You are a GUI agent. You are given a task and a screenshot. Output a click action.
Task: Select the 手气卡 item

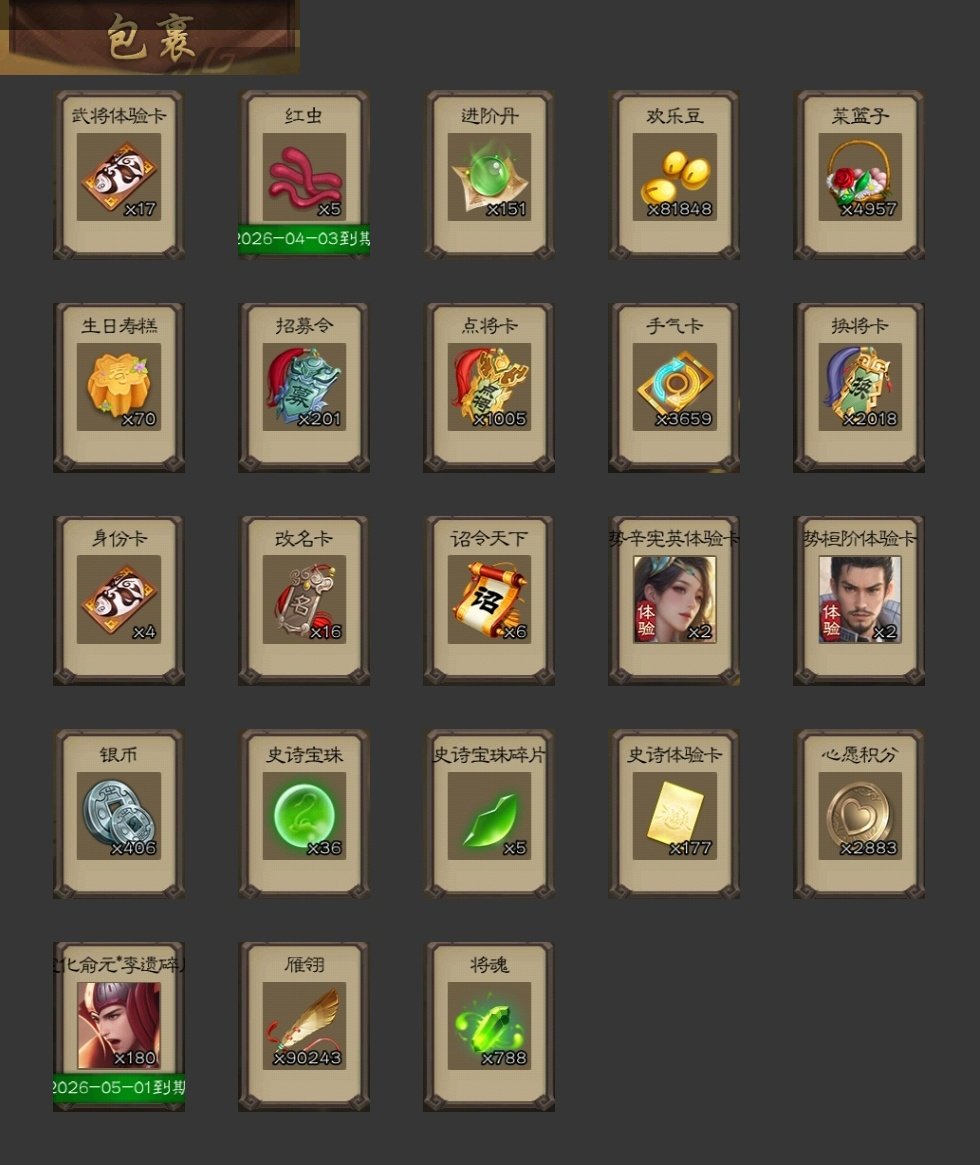(x=674, y=387)
